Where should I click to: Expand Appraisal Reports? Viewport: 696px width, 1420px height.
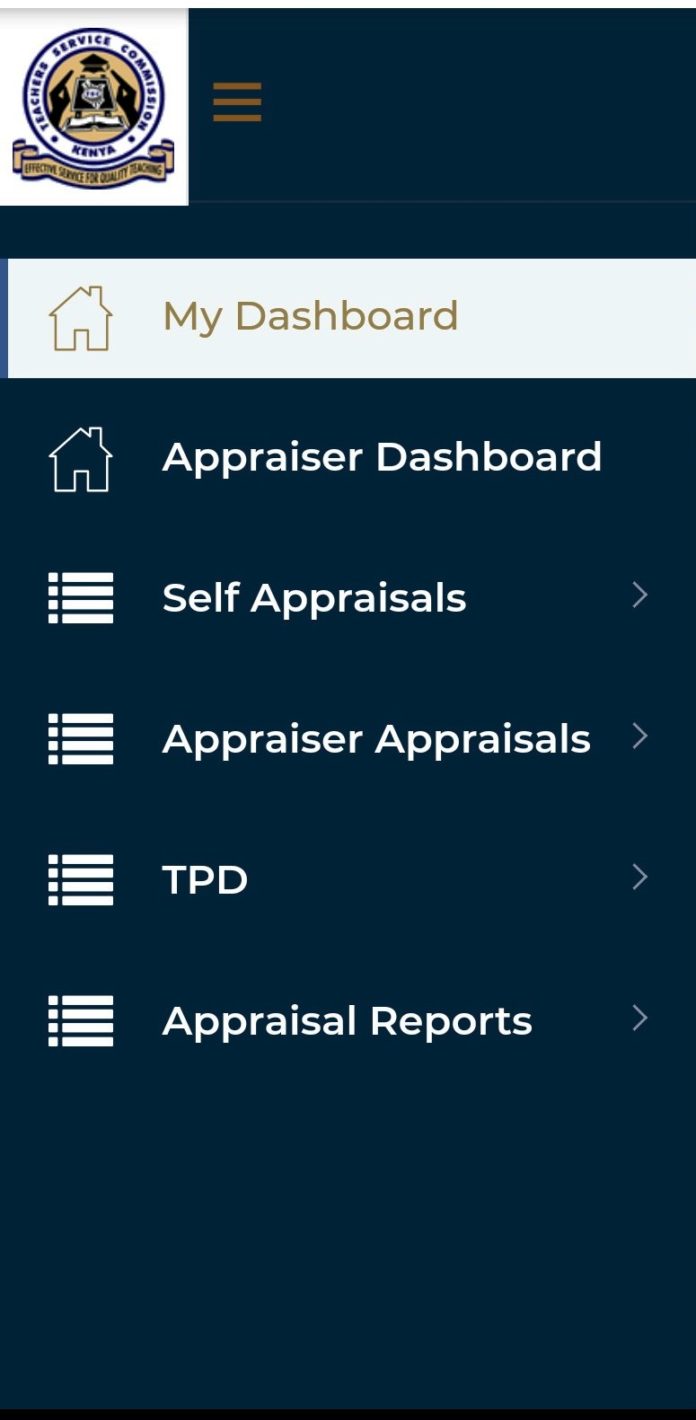pyautogui.click(x=348, y=1021)
